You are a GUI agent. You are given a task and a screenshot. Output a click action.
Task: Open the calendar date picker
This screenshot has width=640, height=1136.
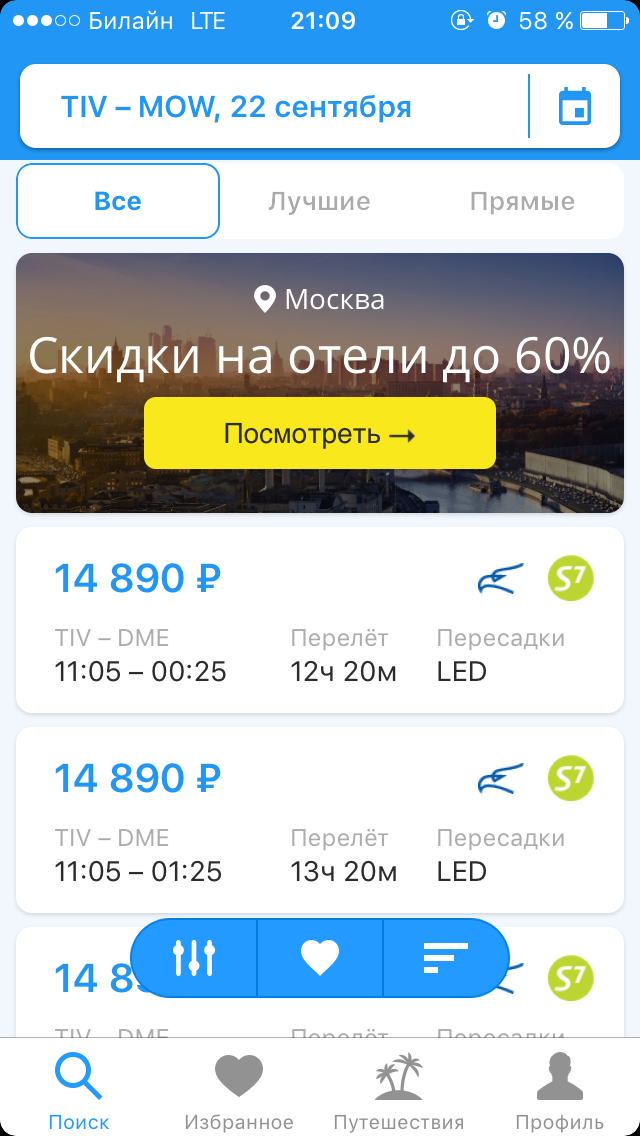tap(575, 107)
